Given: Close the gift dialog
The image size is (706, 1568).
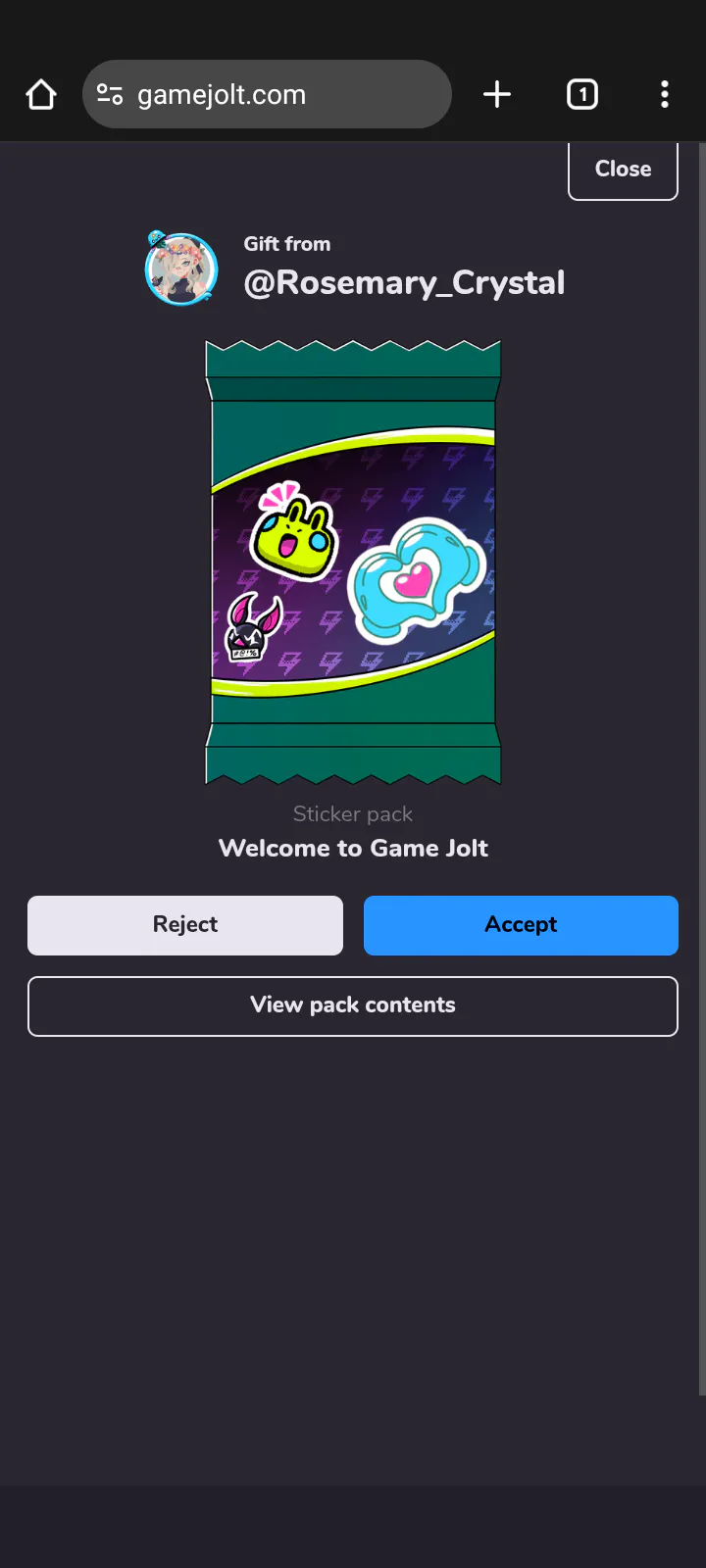Looking at the screenshot, I should coord(623,170).
